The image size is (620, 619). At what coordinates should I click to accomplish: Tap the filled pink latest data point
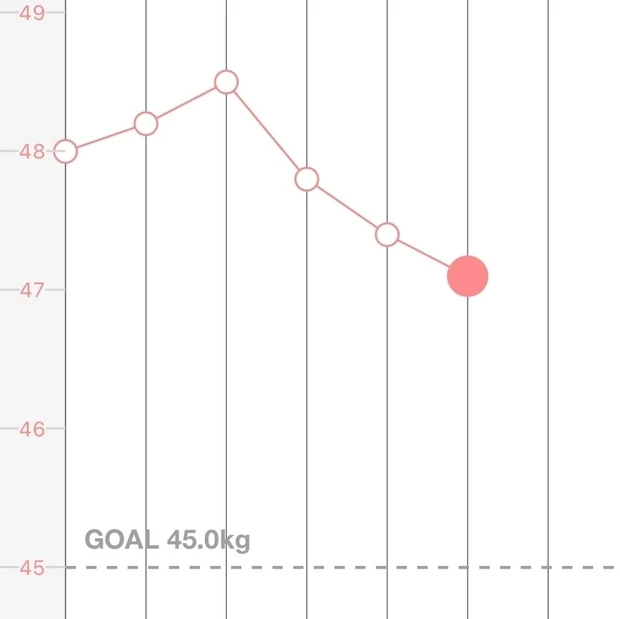467,276
